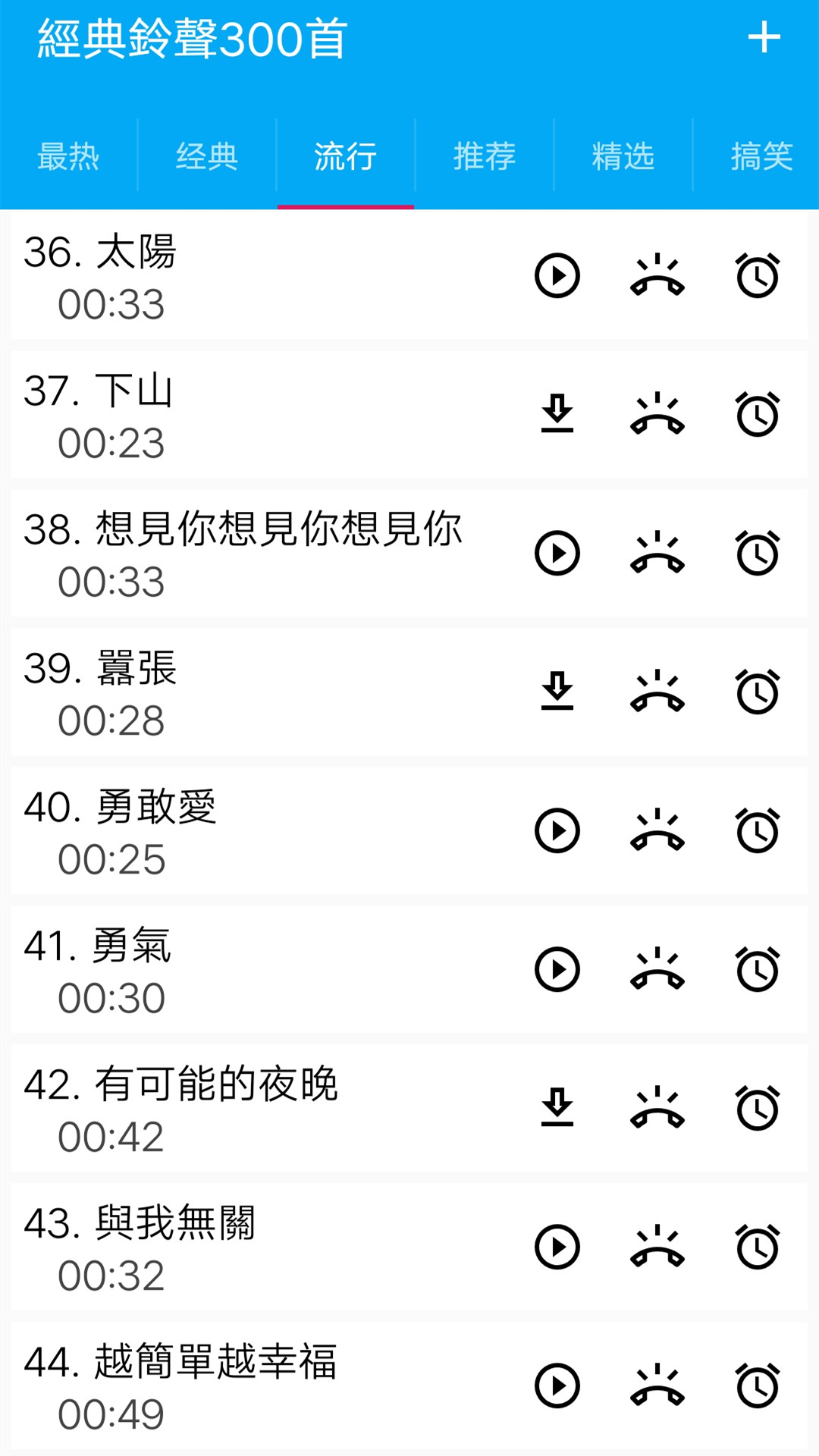Download ringtone 37. 下山
819x1456 pixels.
(557, 414)
